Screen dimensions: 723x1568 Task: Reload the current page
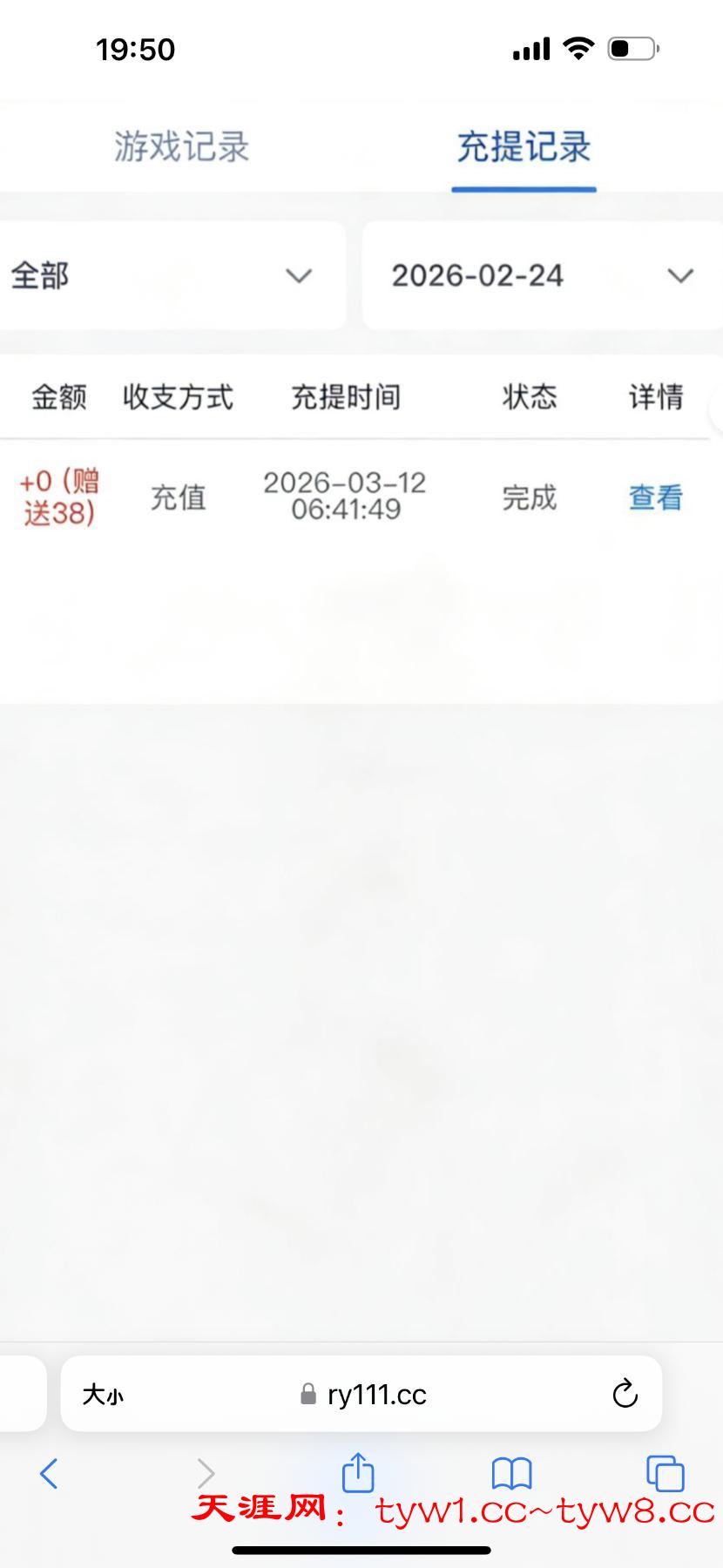click(x=625, y=1395)
